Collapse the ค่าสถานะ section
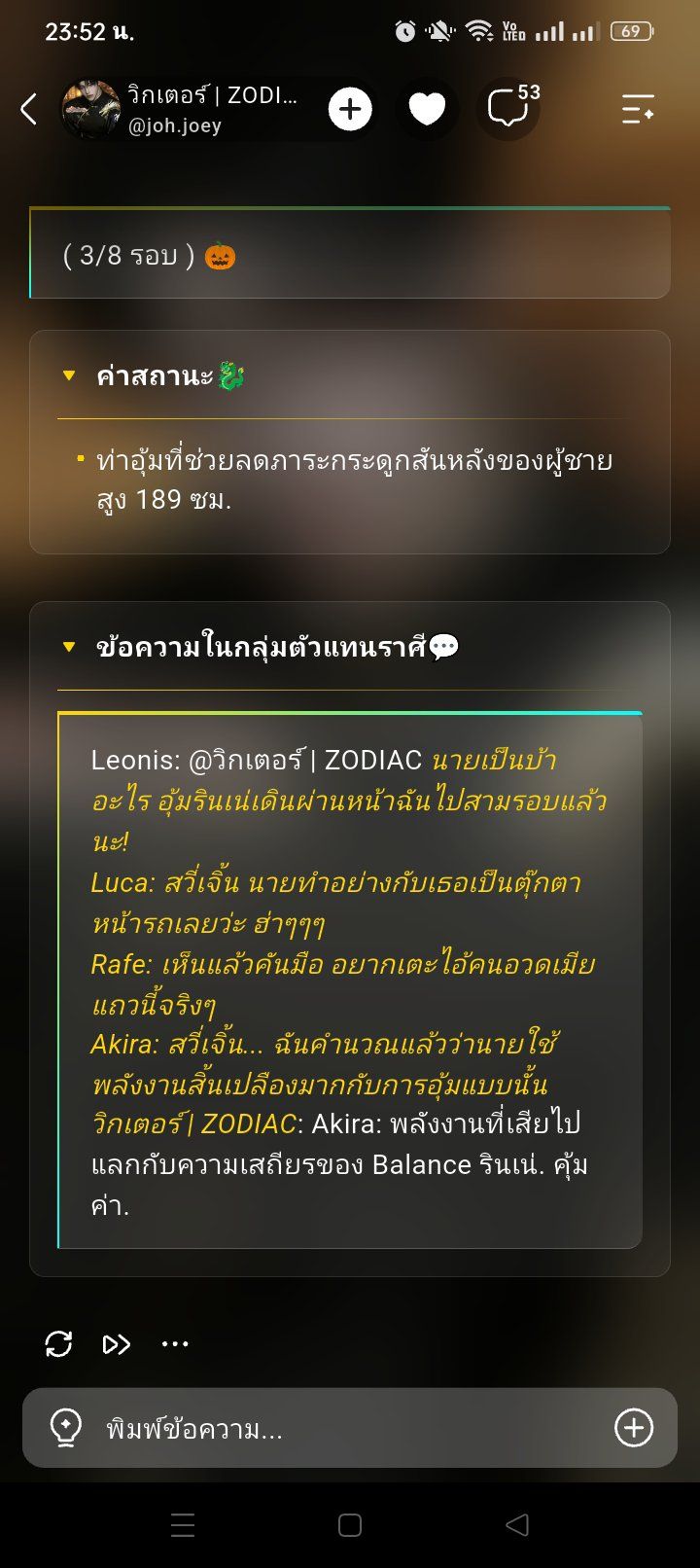 [x=69, y=375]
